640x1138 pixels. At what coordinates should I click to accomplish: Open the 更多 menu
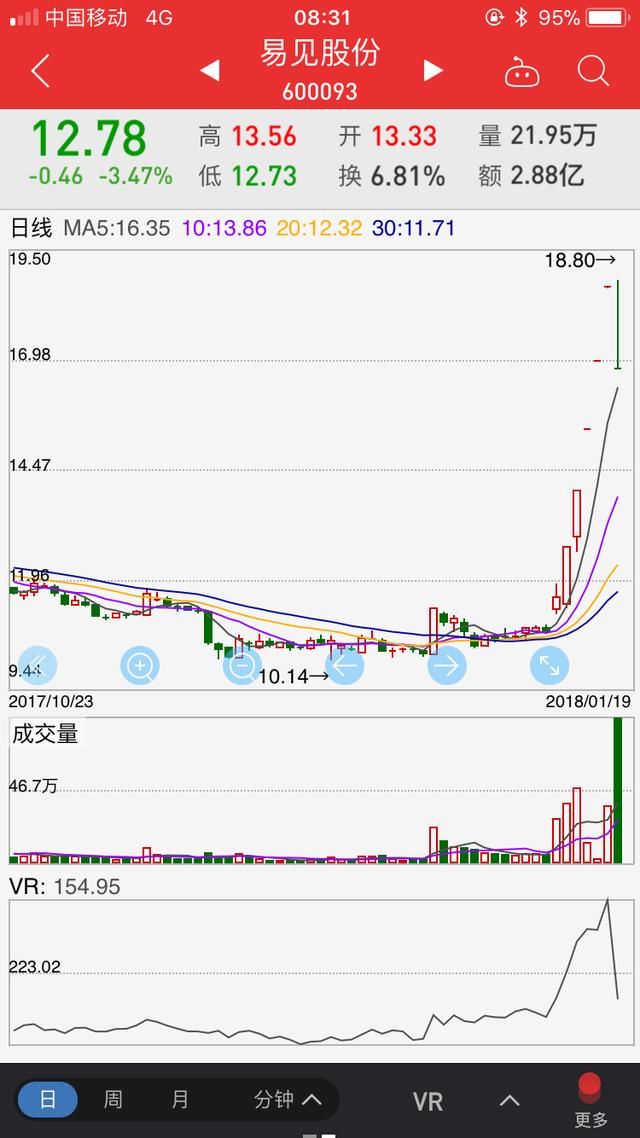(x=590, y=1100)
